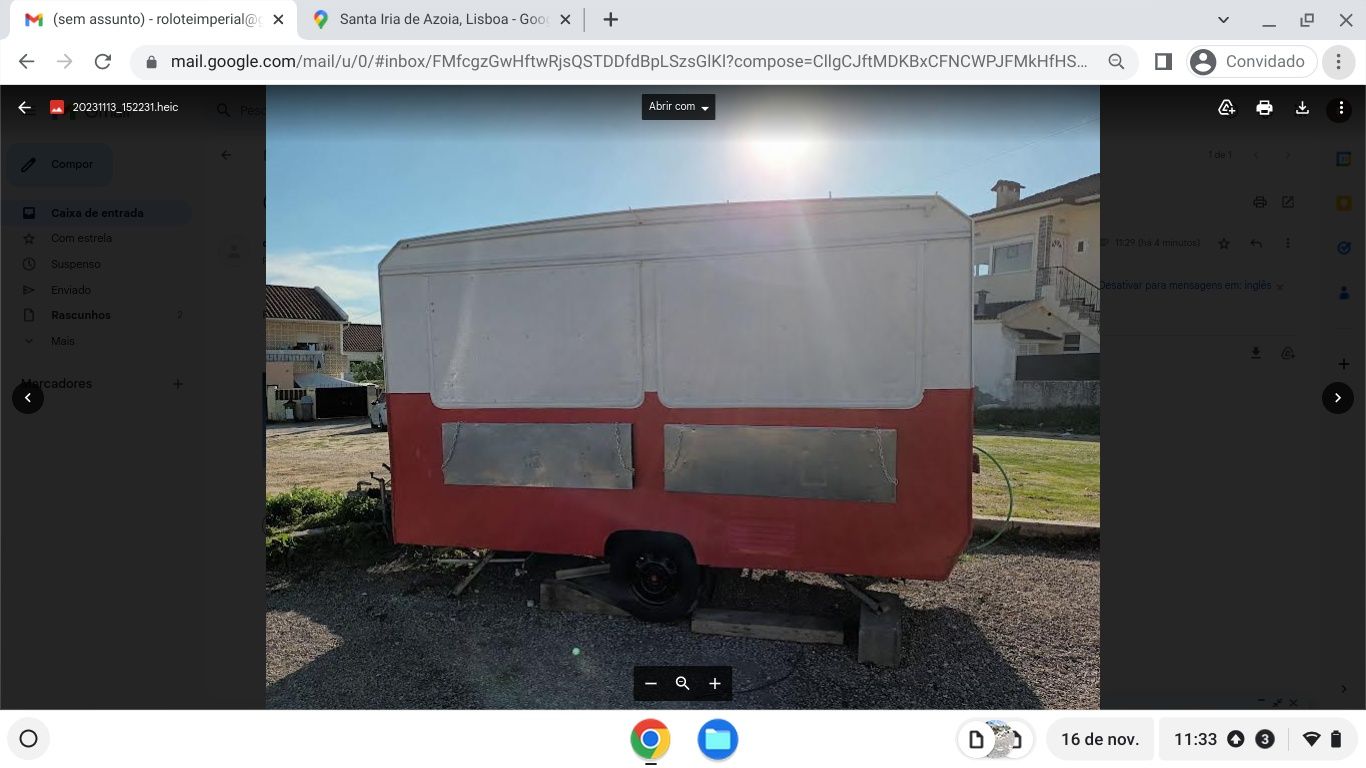Open a new browser tab
This screenshot has height=768, width=1366.
tap(610, 20)
